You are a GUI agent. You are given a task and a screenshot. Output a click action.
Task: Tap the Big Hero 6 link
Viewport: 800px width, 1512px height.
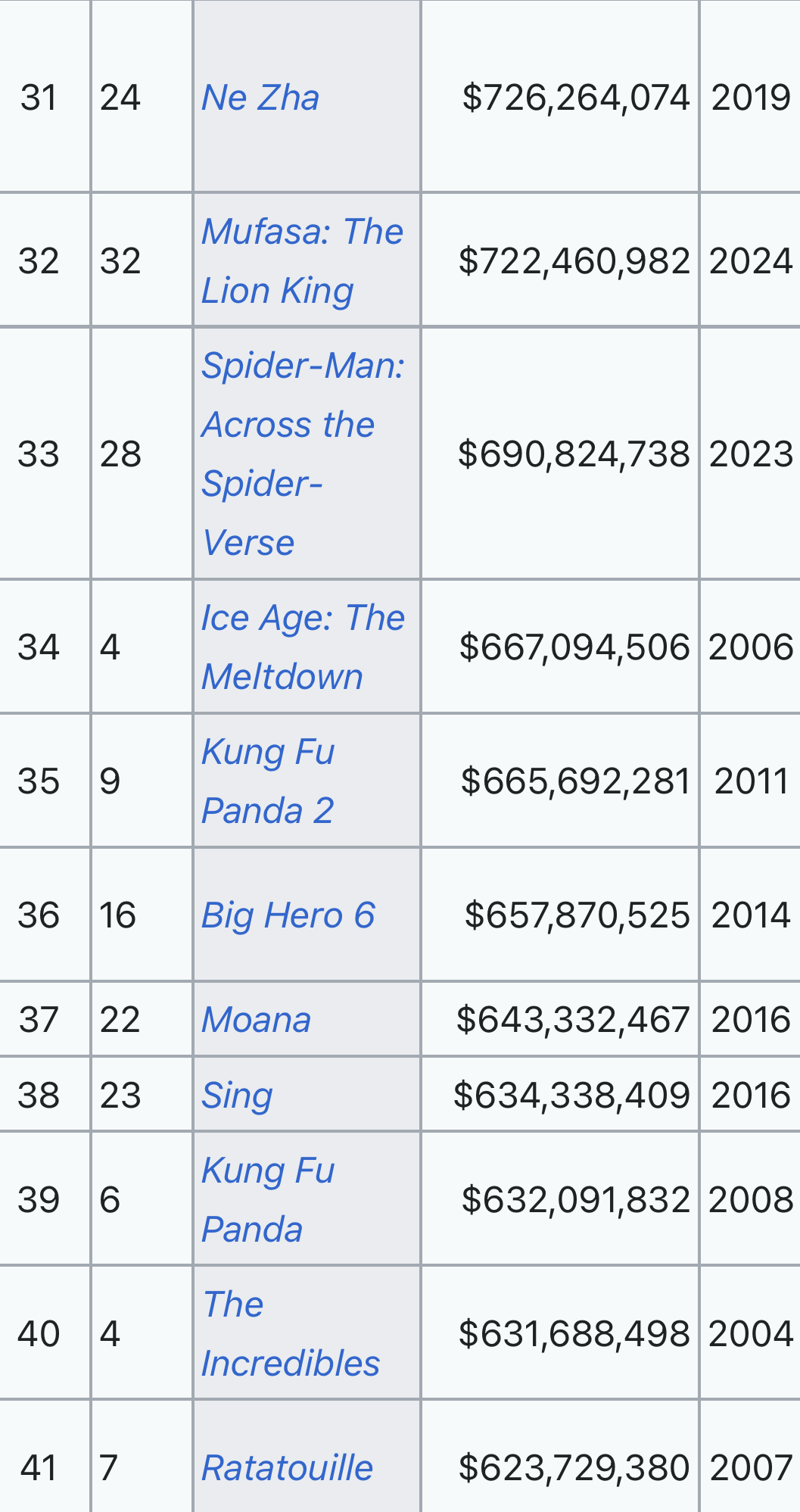[x=288, y=915]
